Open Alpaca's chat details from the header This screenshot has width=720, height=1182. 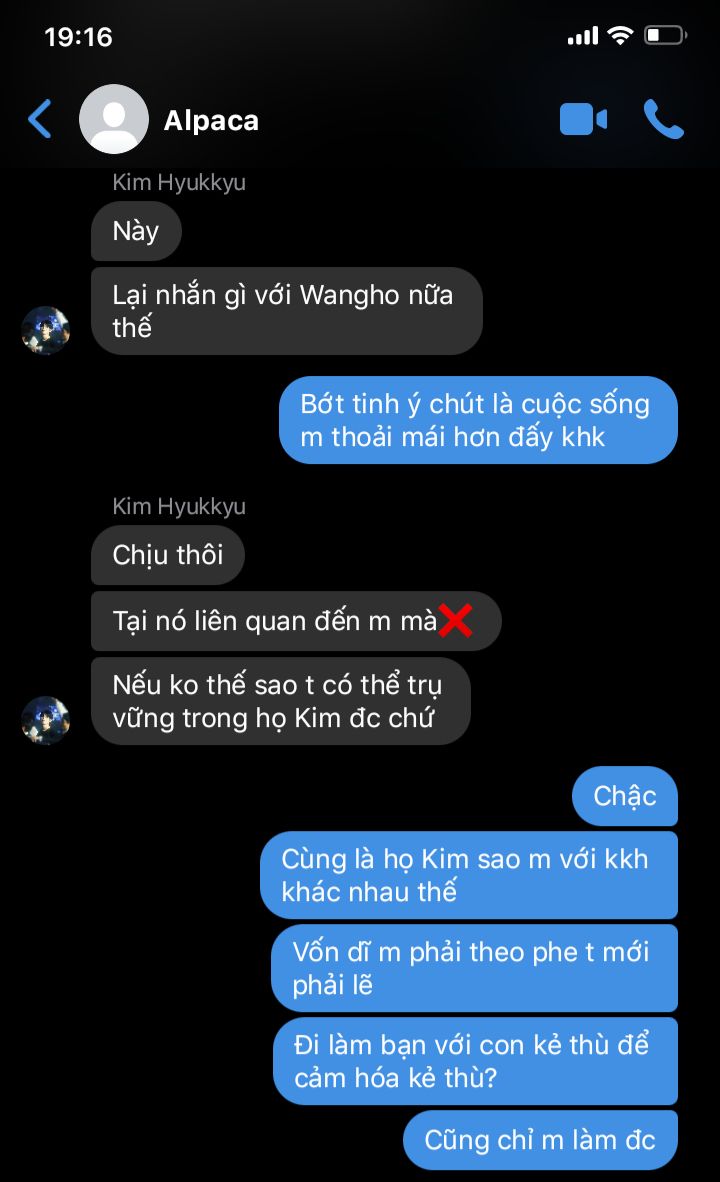(210, 121)
